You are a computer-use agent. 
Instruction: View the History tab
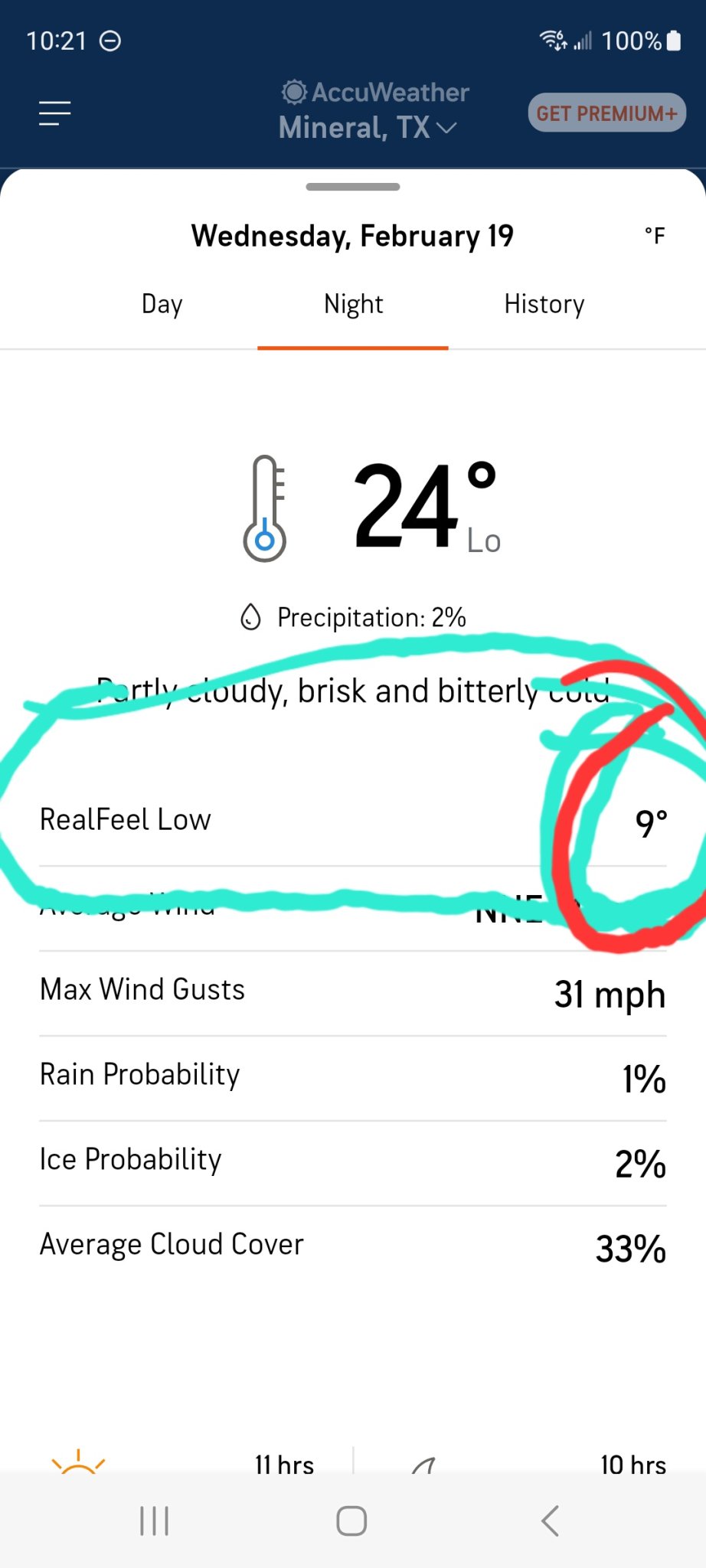[x=544, y=305]
